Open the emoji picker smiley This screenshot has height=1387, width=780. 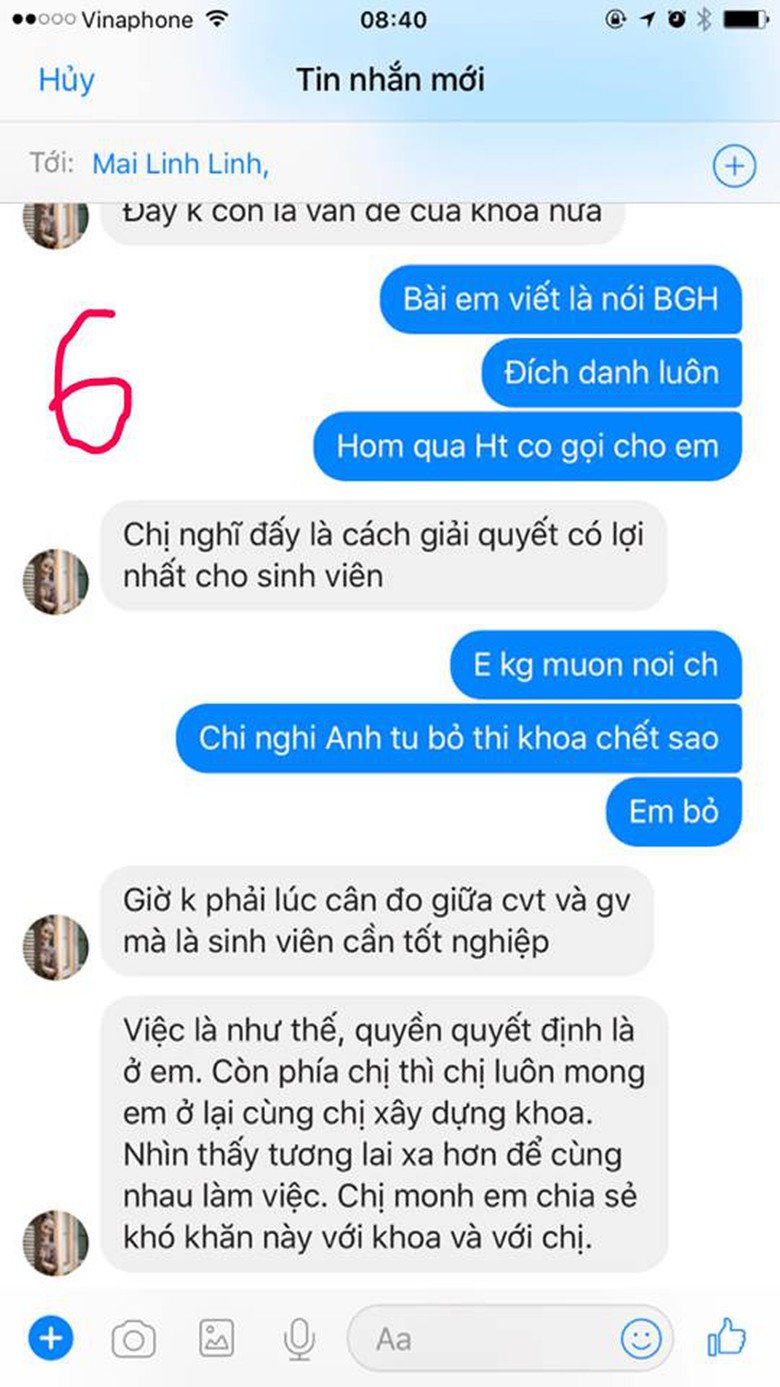tap(640, 1338)
